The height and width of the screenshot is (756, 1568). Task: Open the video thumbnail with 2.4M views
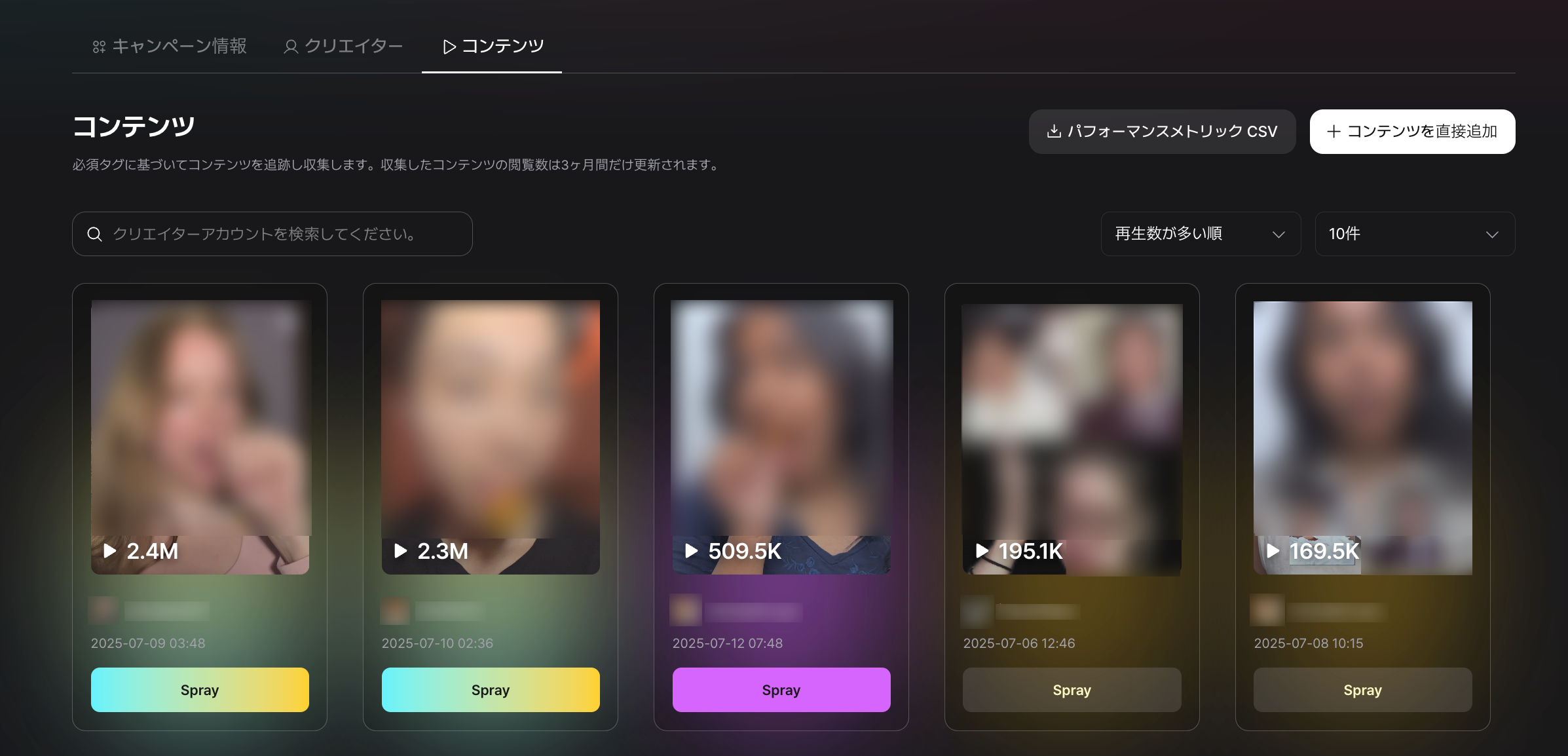pos(200,437)
